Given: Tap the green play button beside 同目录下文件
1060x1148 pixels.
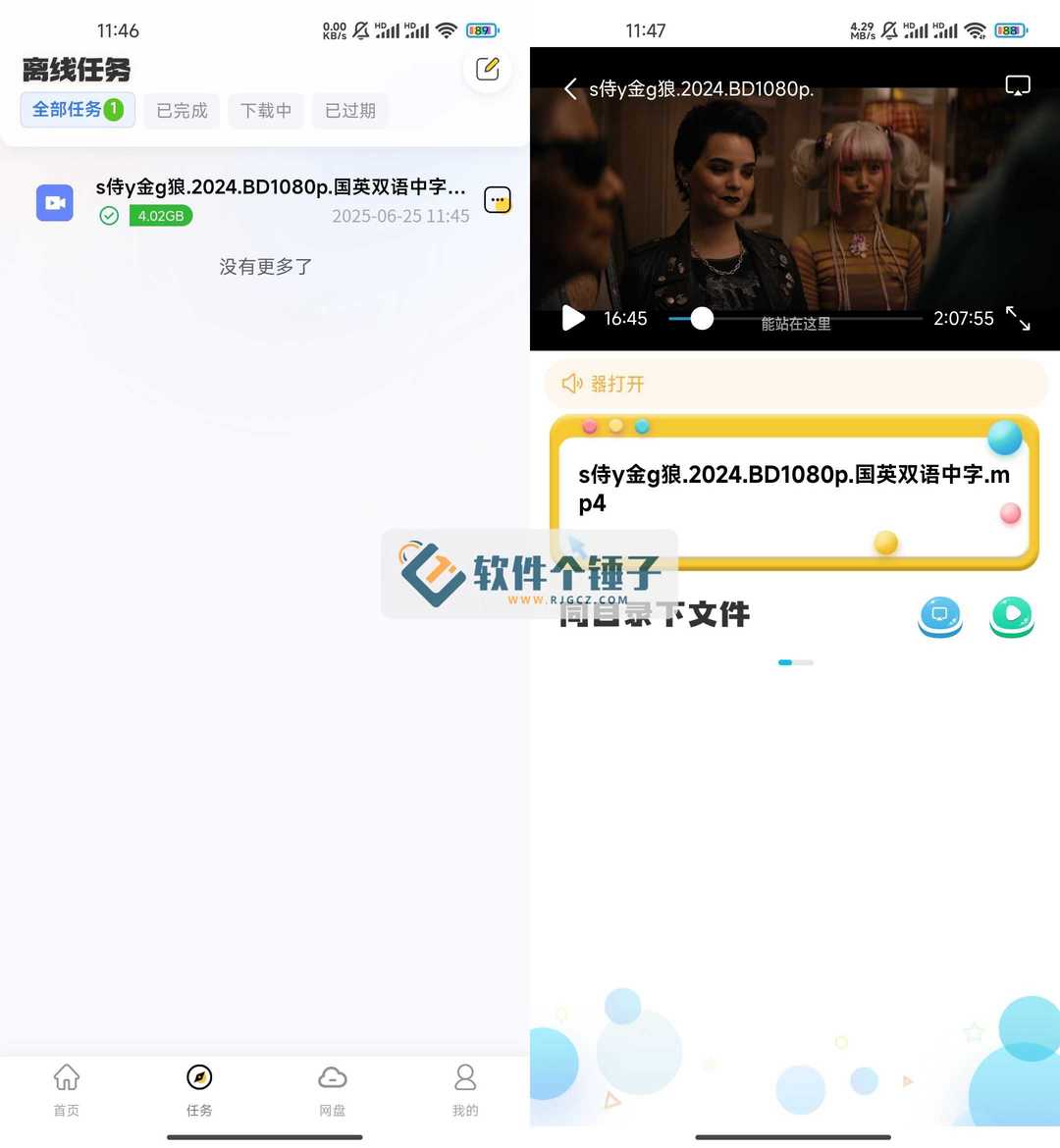Looking at the screenshot, I should click(1012, 616).
